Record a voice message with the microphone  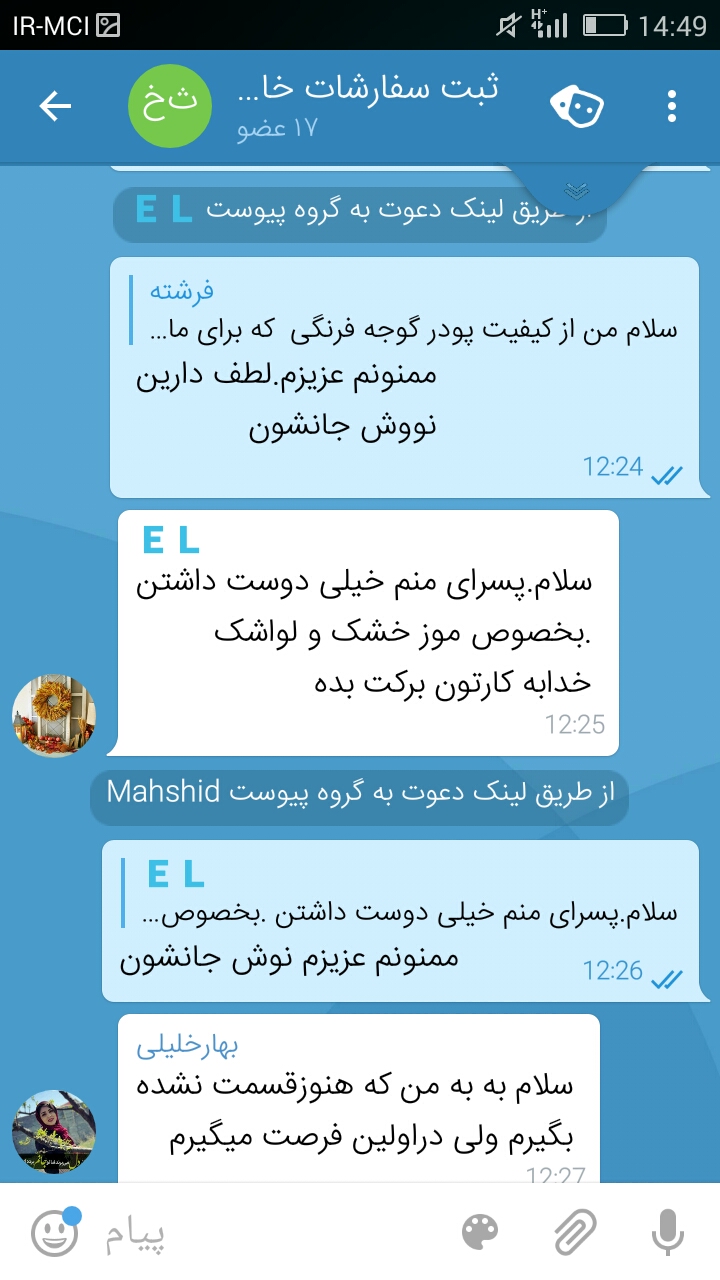coord(668,1233)
